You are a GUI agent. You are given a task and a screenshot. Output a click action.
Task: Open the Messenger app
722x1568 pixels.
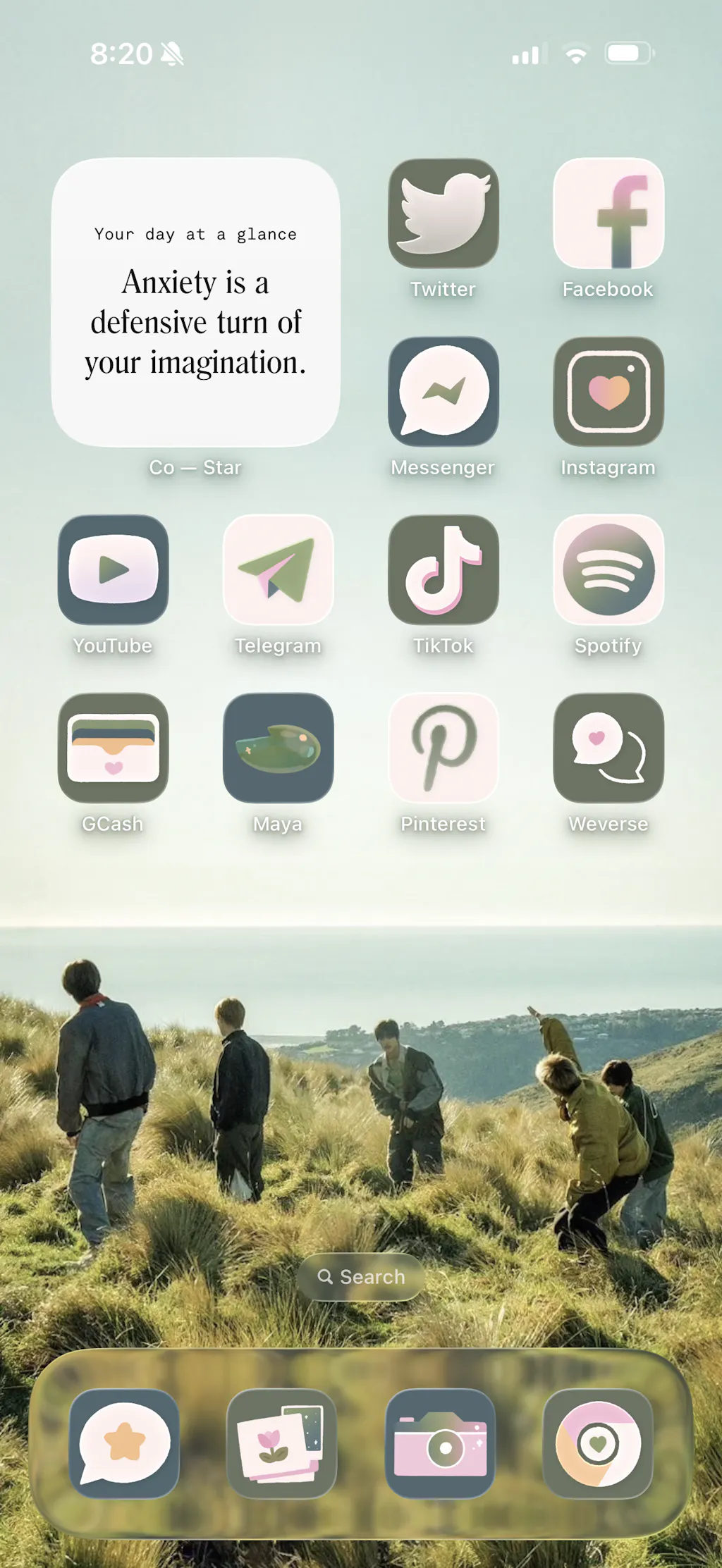(443, 392)
